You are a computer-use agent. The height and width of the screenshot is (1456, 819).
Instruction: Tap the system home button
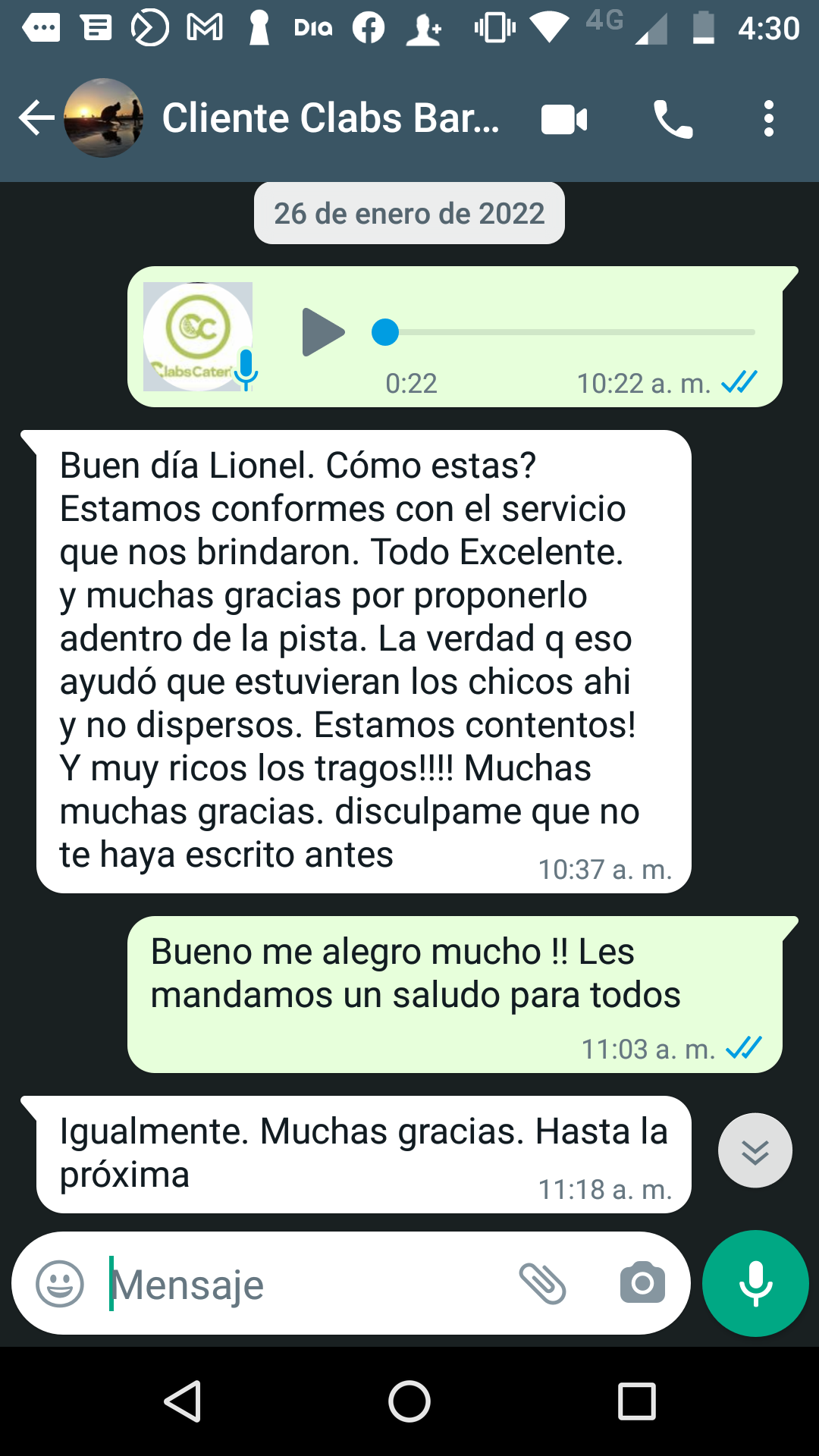click(409, 1401)
